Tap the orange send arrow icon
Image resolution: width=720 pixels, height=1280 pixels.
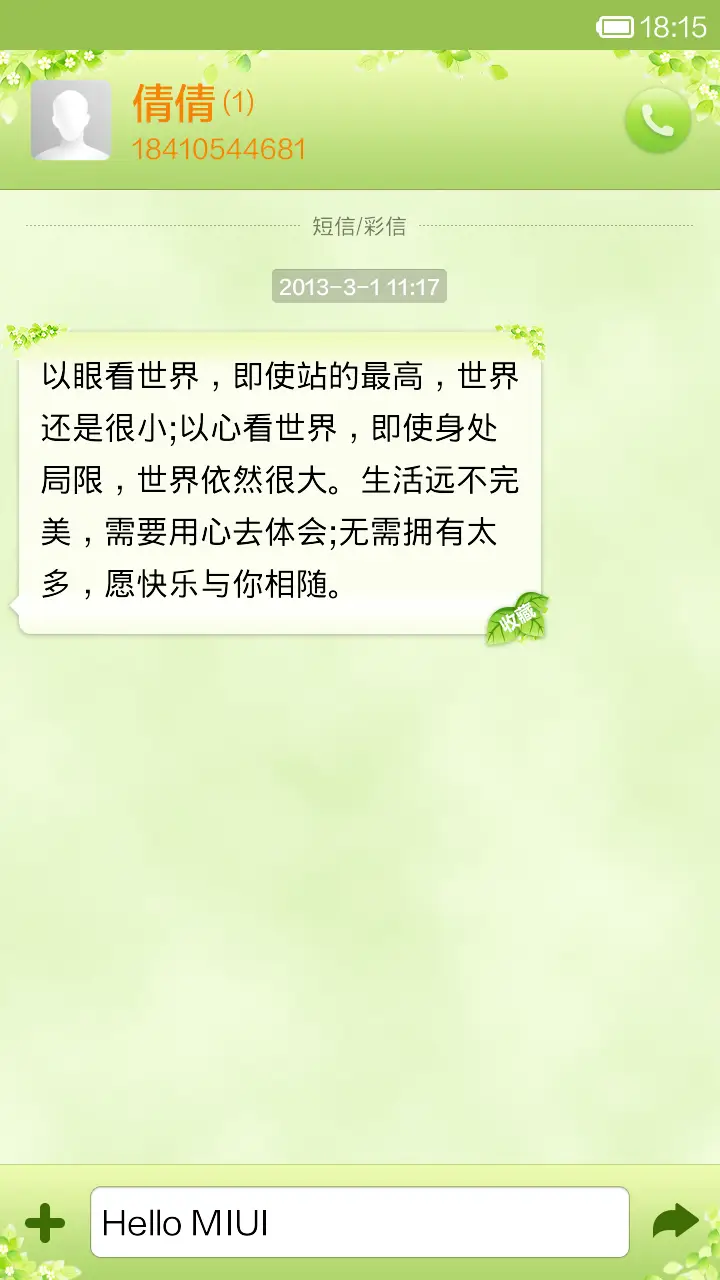[676, 1220]
